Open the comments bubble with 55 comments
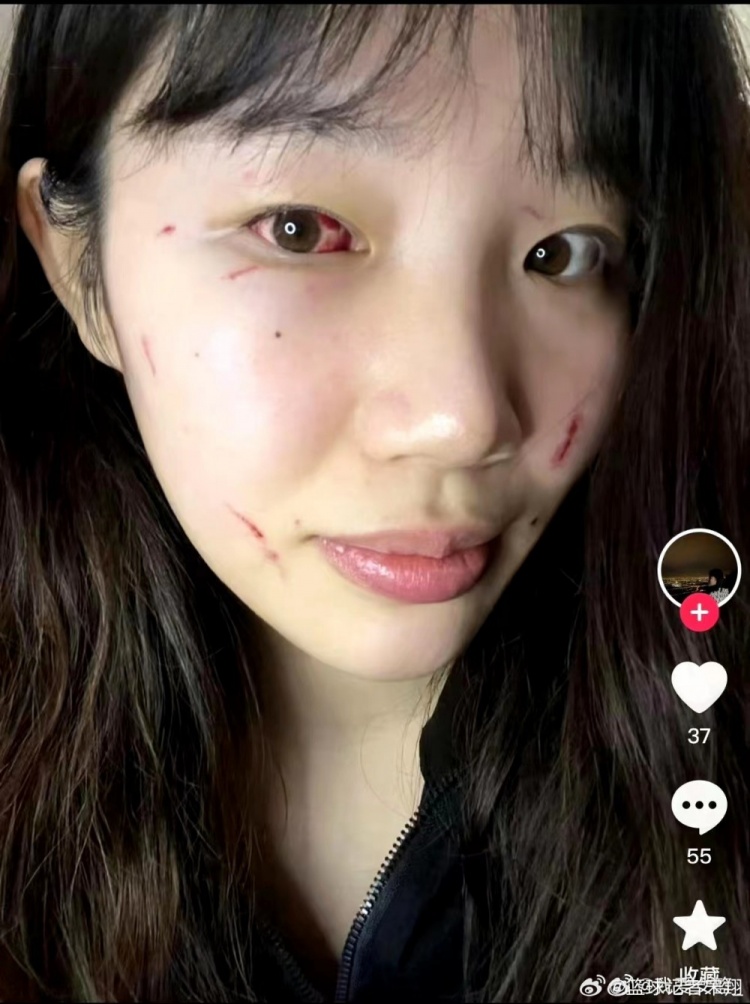750x1004 pixels. [x=699, y=806]
